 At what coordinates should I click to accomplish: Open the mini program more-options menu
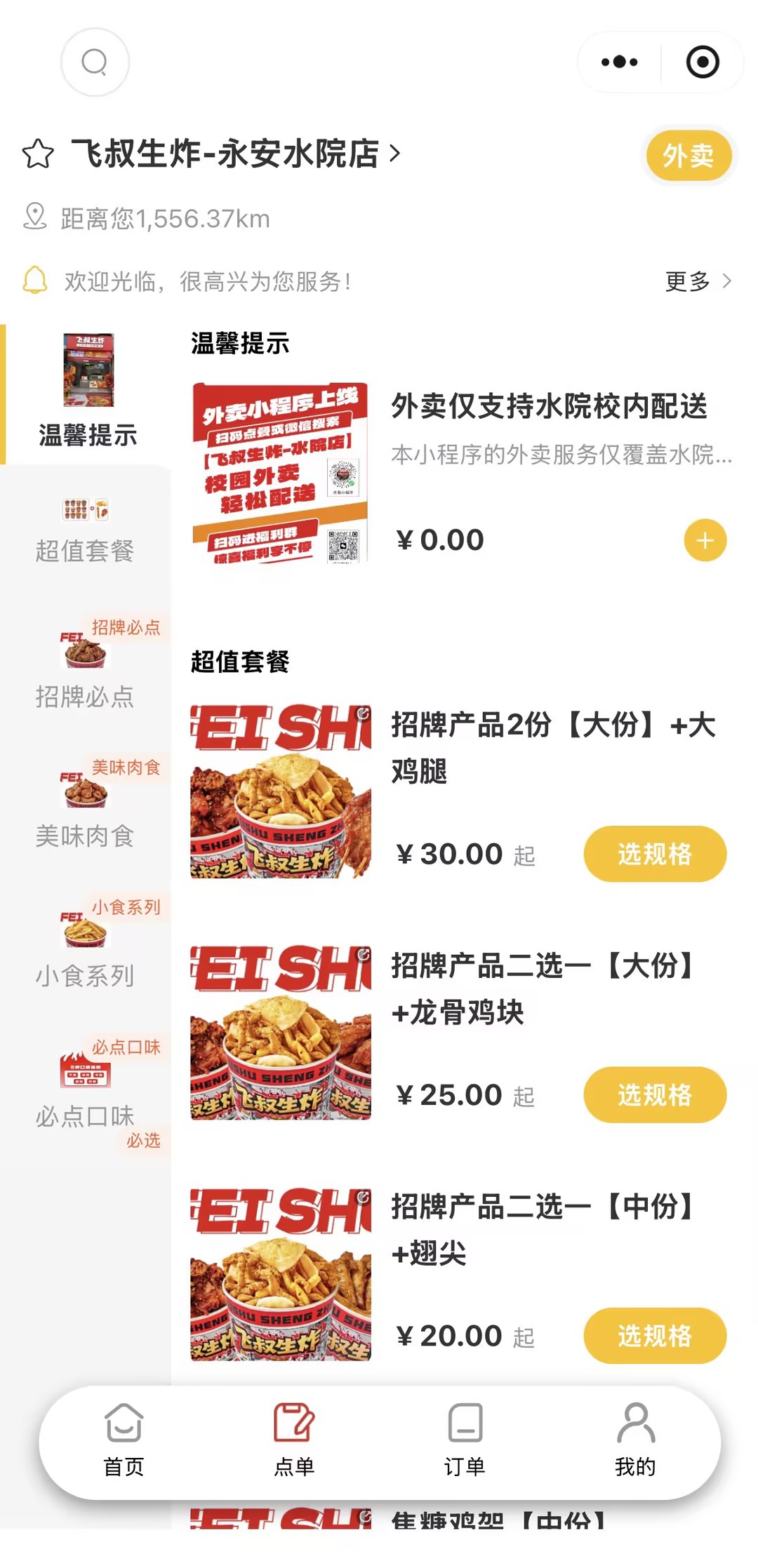(619, 62)
